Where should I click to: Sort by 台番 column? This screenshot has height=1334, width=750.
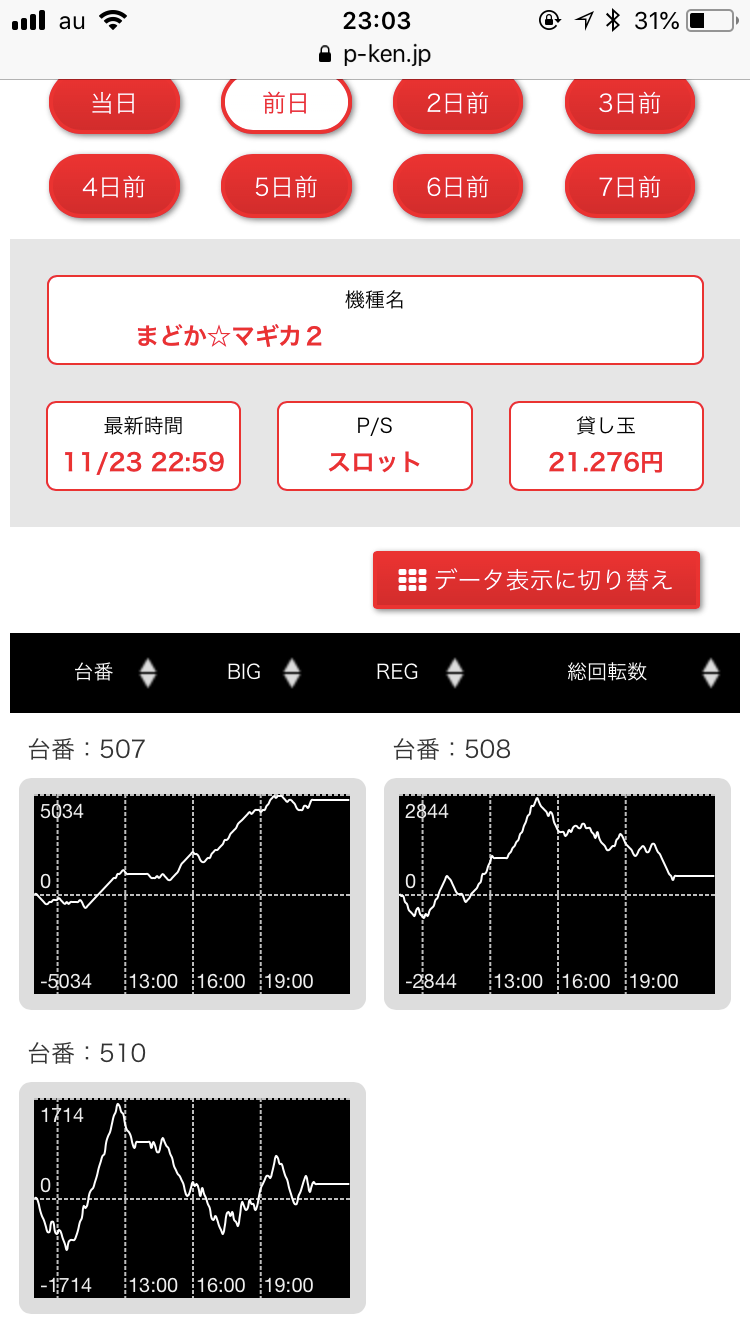point(115,672)
